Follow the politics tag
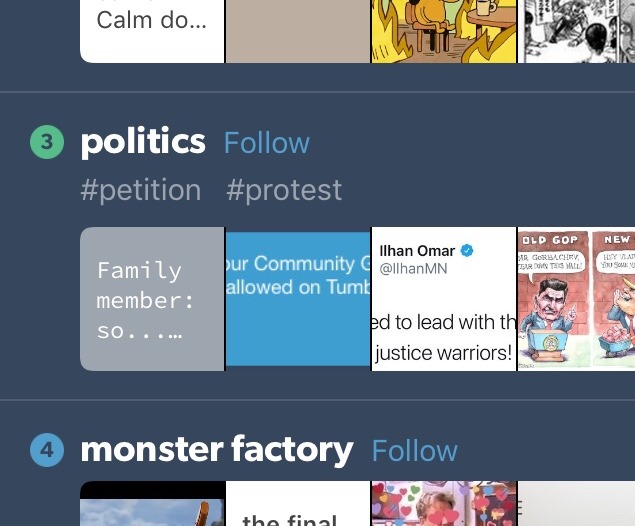The height and width of the screenshot is (526, 635). [266, 143]
